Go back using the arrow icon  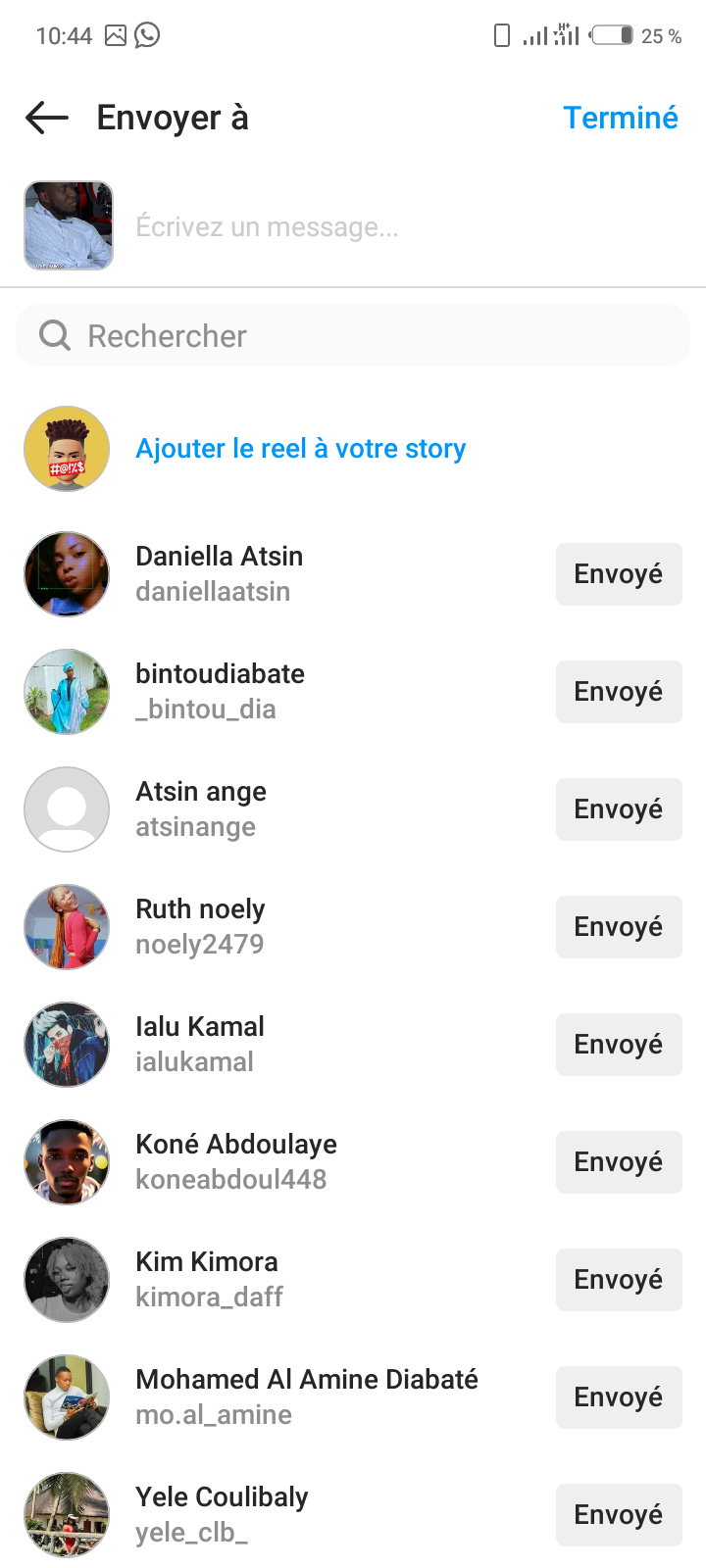pos(47,118)
